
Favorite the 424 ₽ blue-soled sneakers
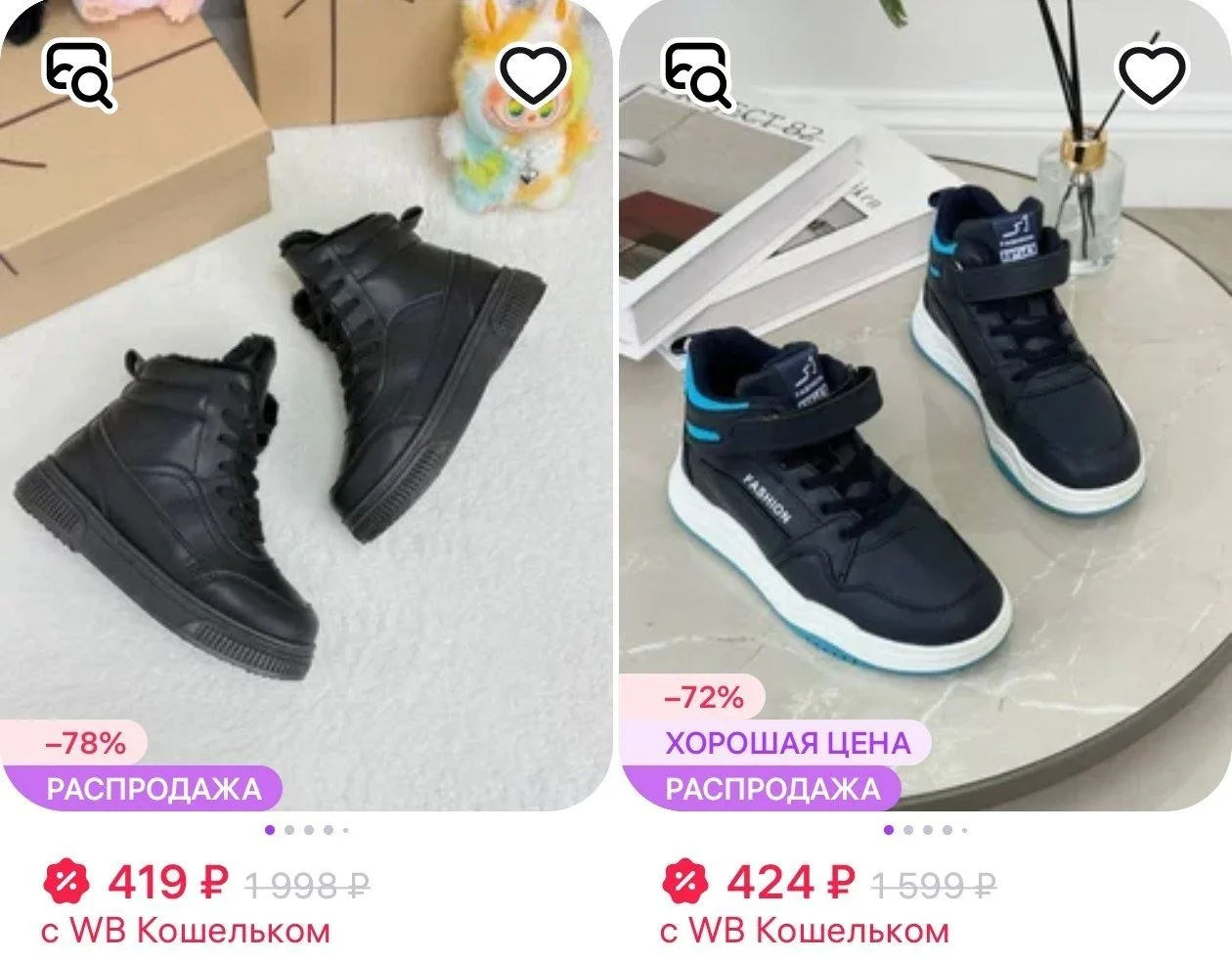coord(1151,73)
